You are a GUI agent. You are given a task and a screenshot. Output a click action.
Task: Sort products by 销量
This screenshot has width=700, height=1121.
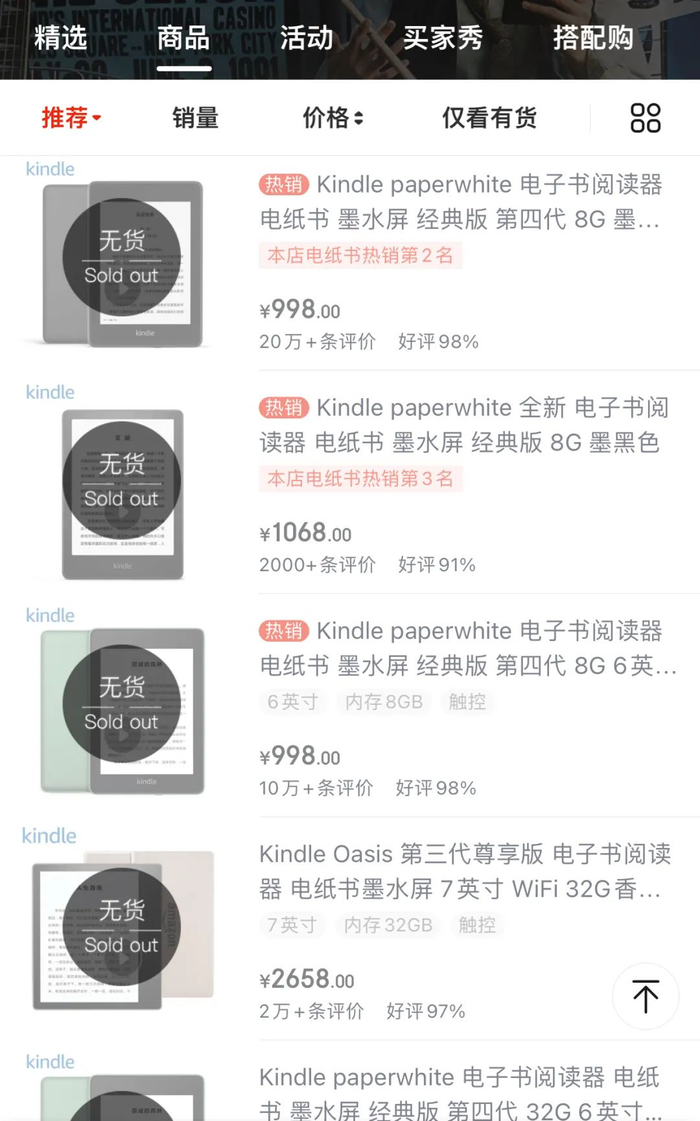(x=195, y=117)
